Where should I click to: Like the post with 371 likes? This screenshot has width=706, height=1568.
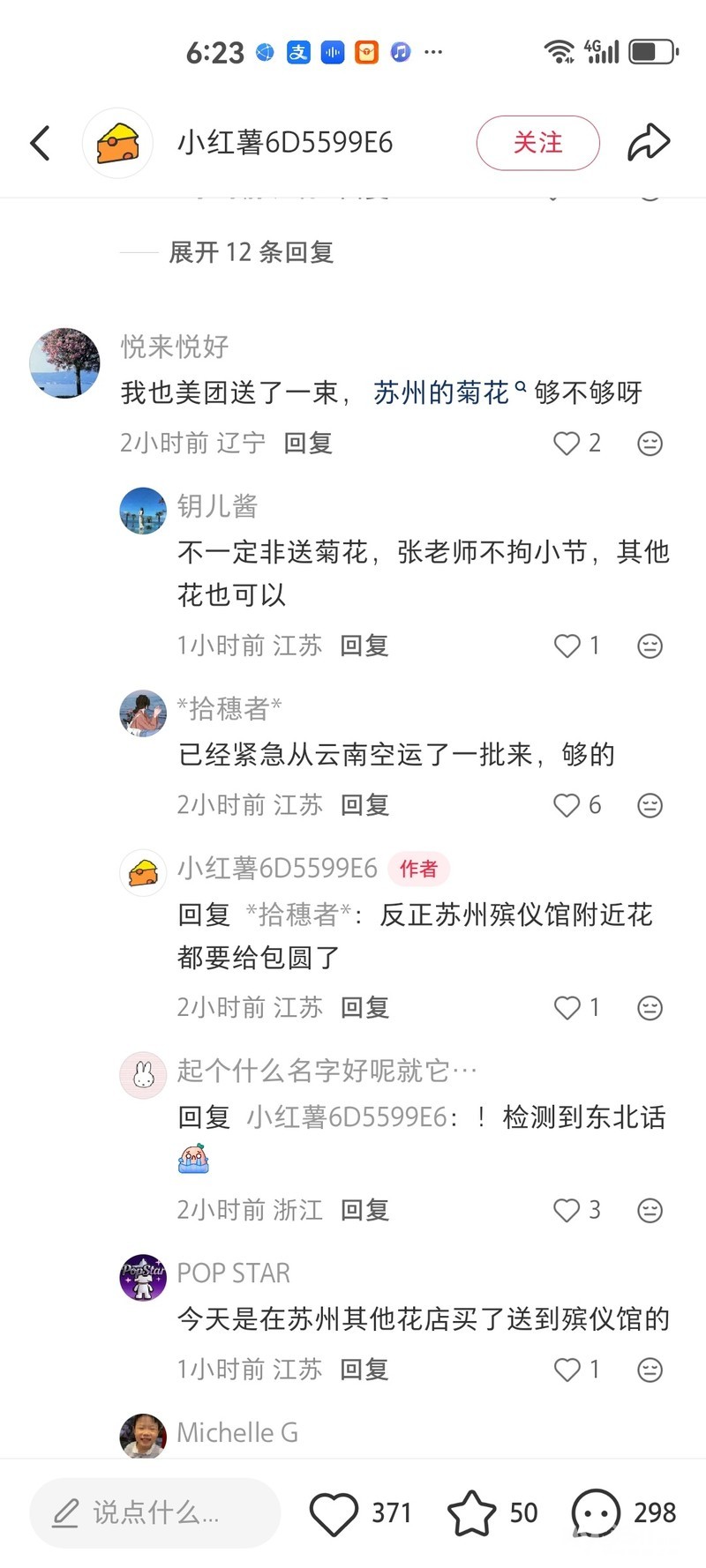click(334, 1513)
